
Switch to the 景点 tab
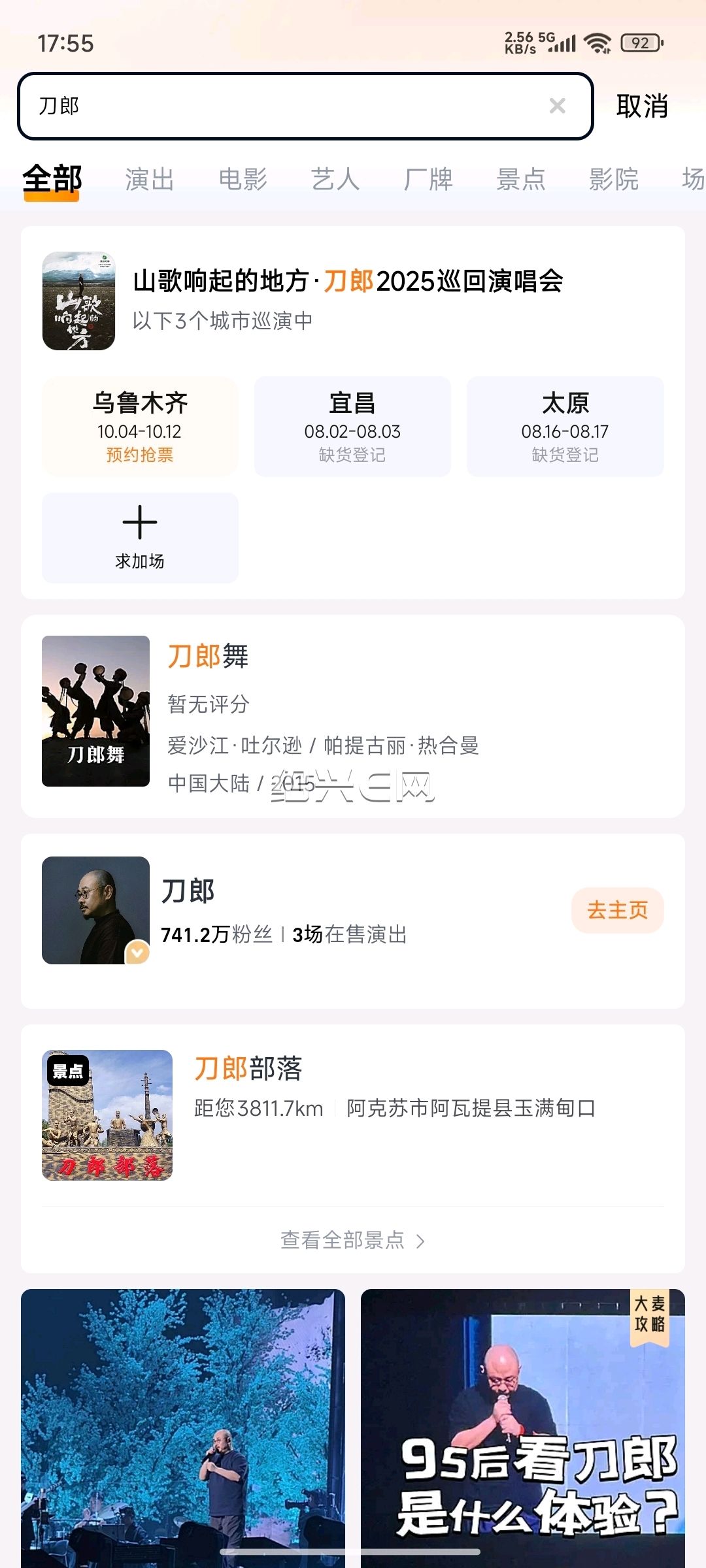(x=521, y=179)
